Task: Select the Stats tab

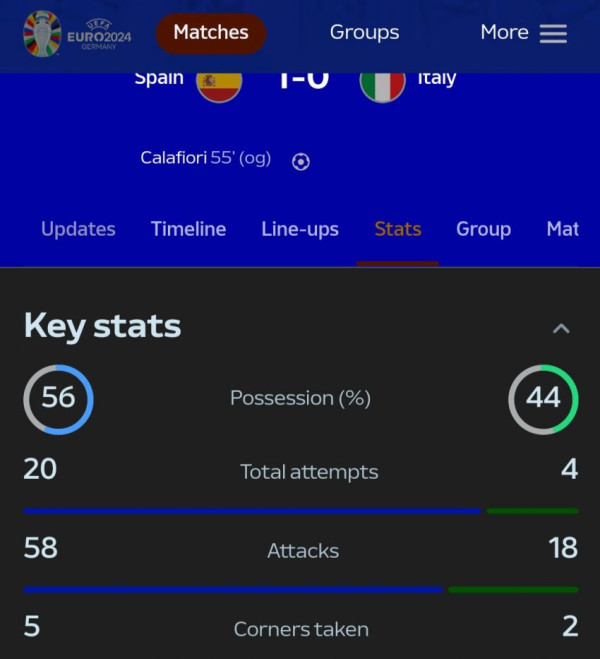Action: click(x=398, y=229)
